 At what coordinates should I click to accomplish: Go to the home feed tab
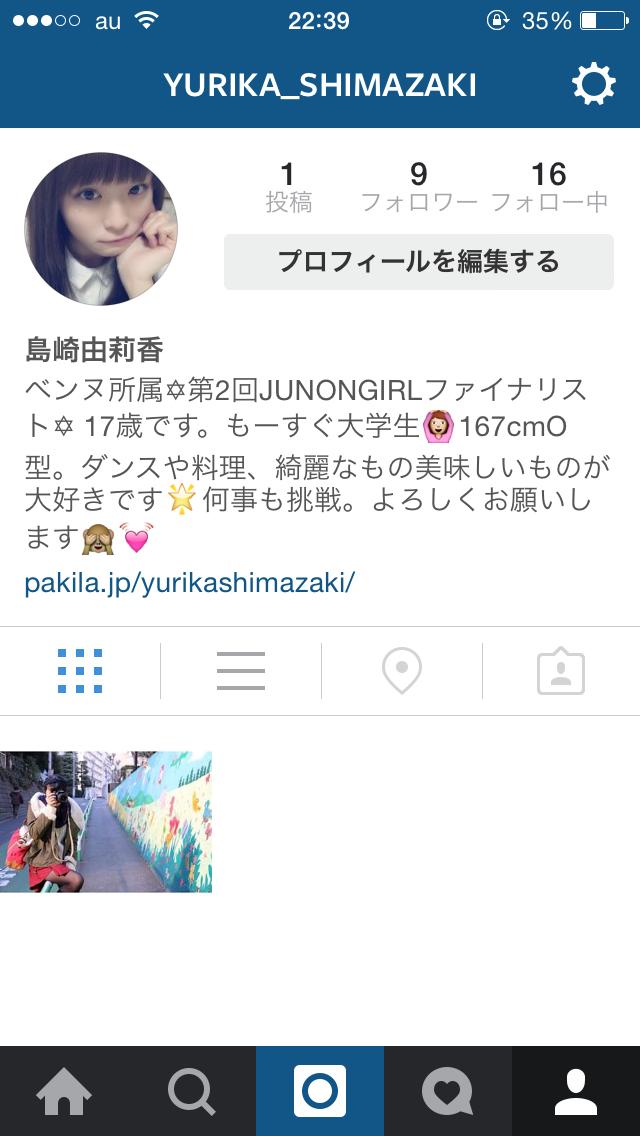pyautogui.click(x=64, y=1092)
